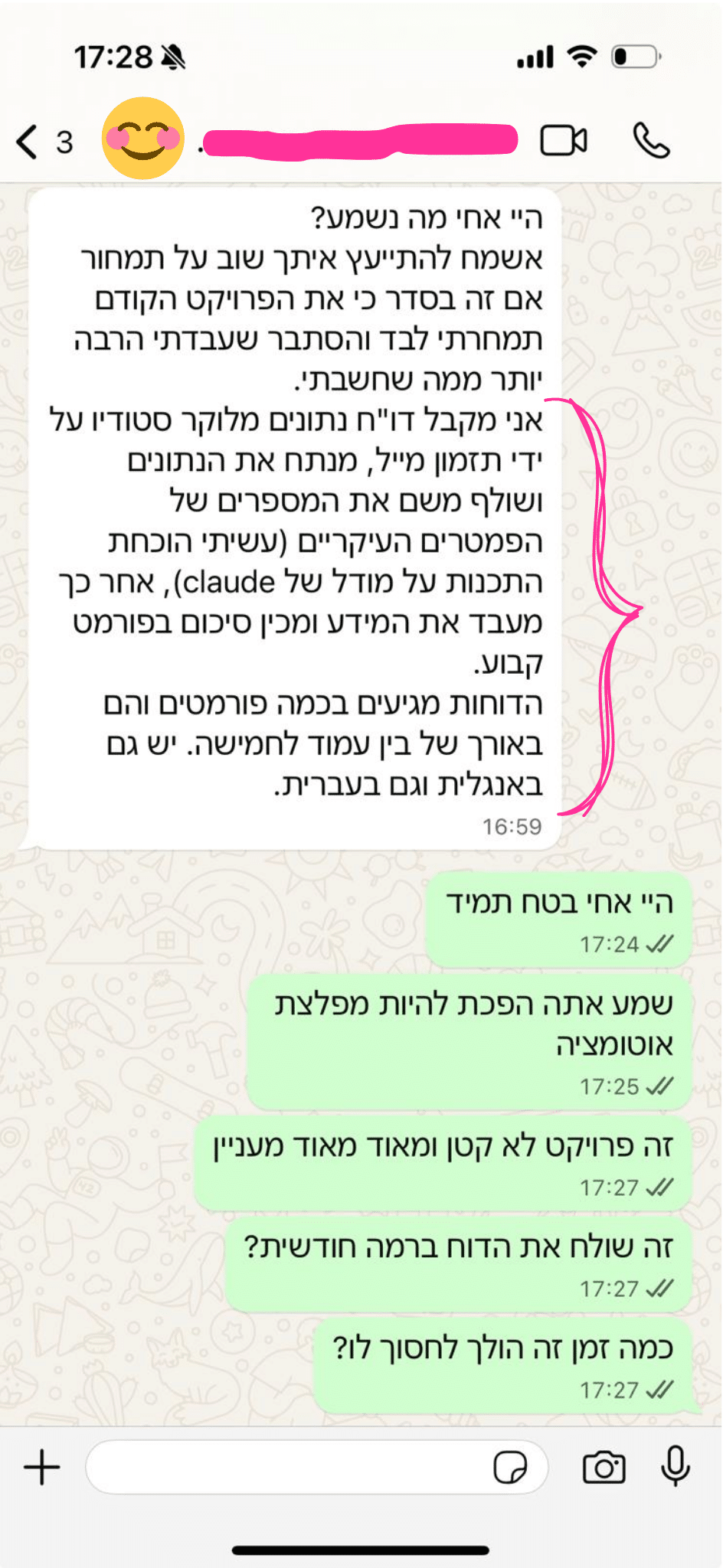Open the attachment plus menu
723x1568 pixels.
point(41,1468)
